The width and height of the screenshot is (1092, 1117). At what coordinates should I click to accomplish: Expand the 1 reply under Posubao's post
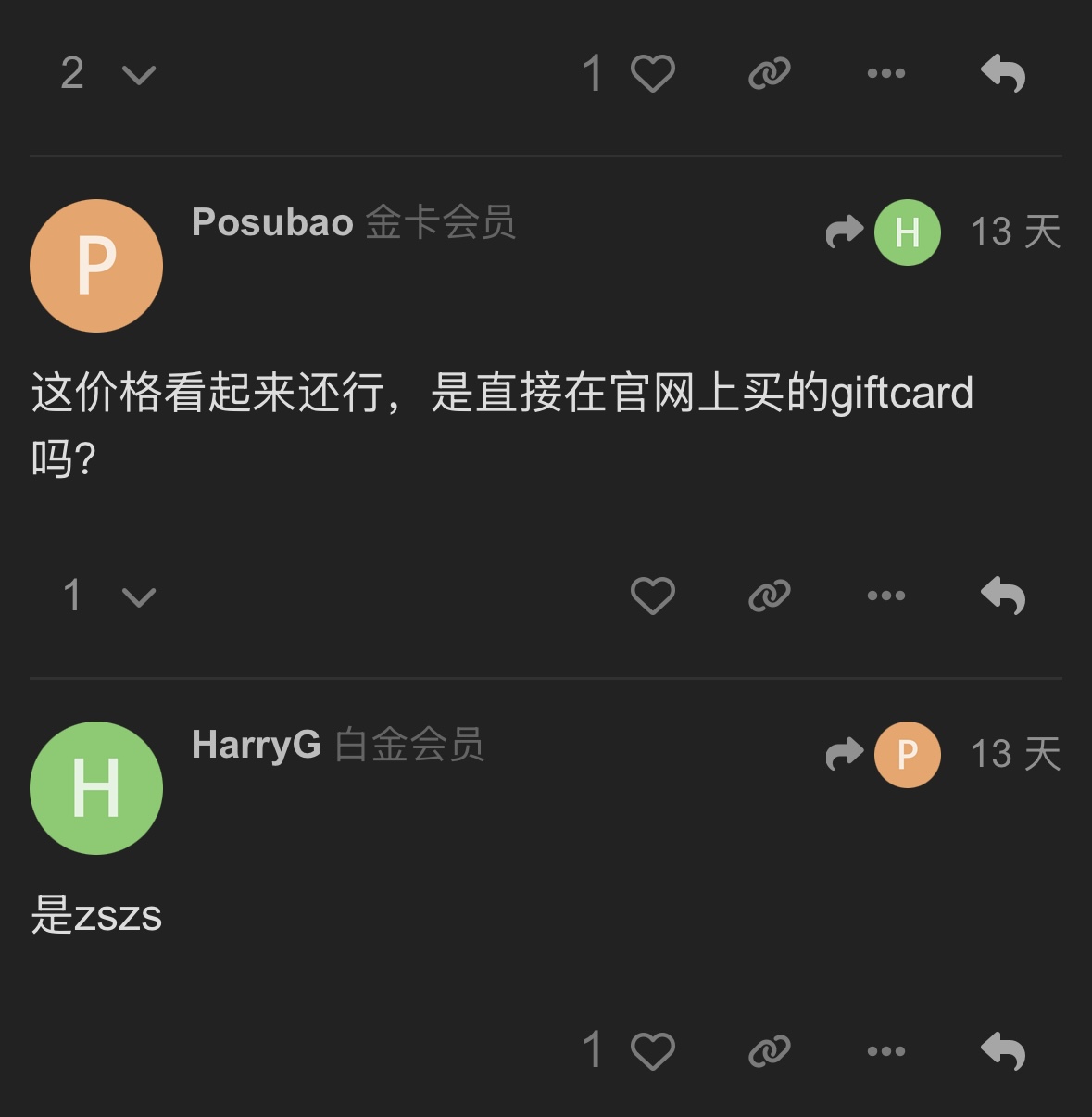108,596
